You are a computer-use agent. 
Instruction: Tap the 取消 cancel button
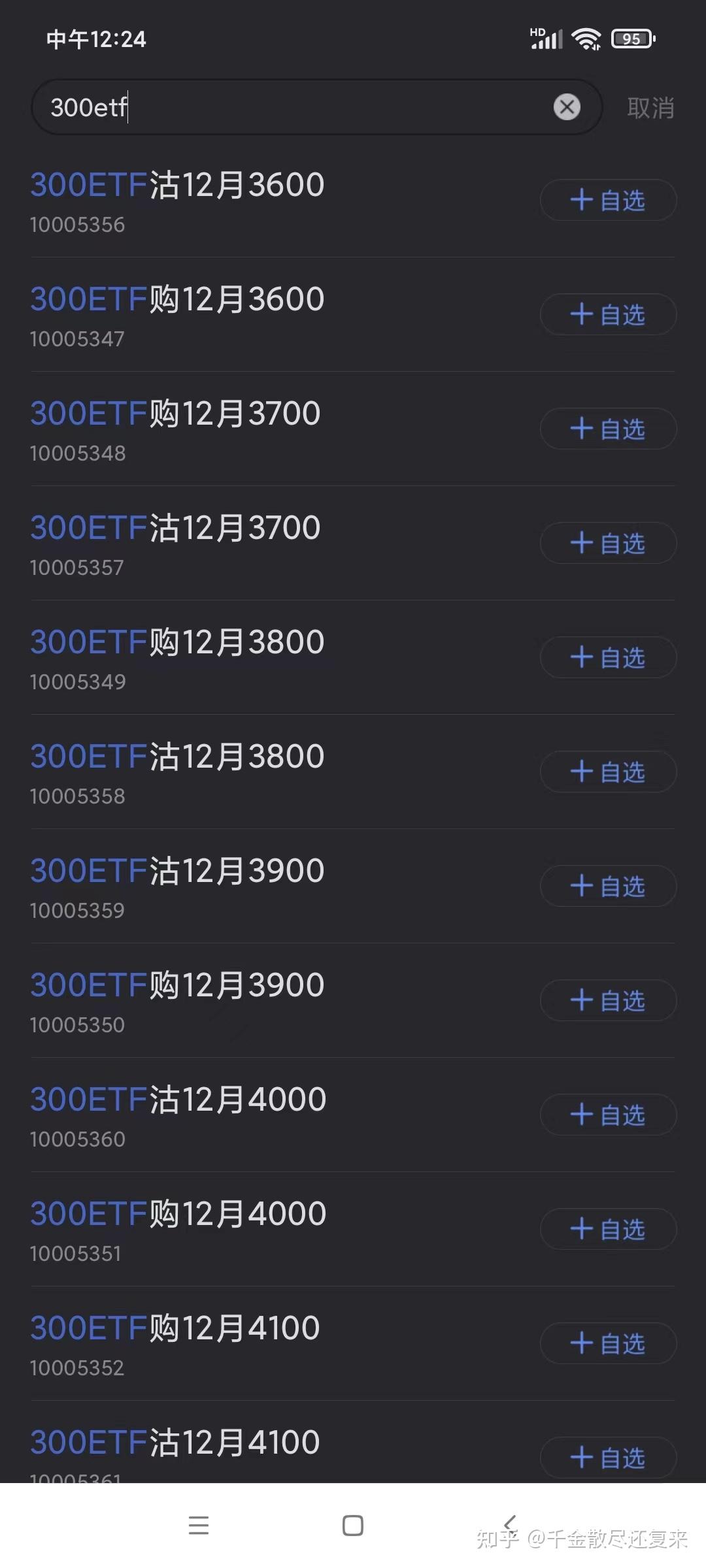pos(651,108)
